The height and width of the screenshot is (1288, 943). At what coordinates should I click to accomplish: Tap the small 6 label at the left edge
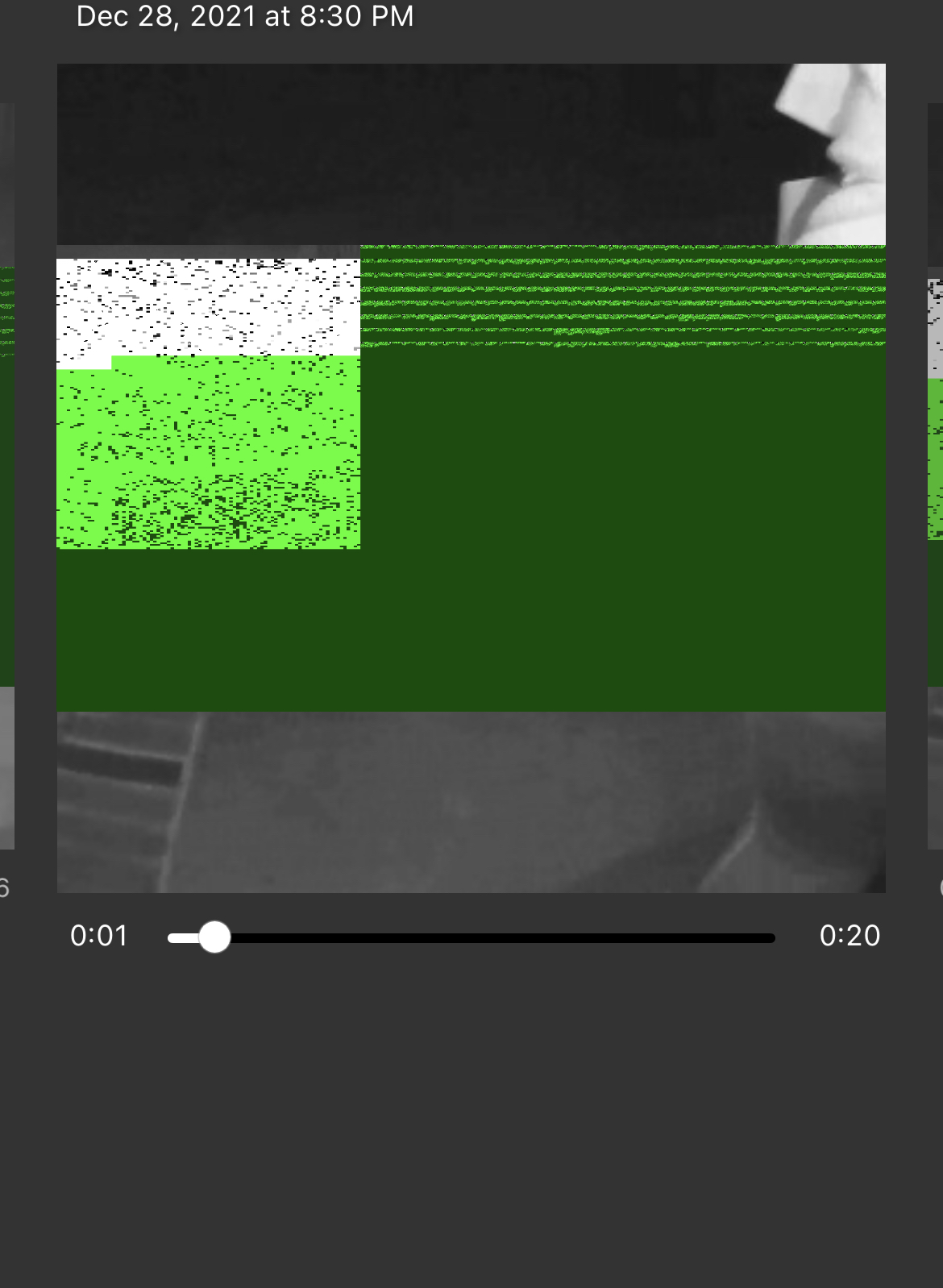click(x=4, y=887)
